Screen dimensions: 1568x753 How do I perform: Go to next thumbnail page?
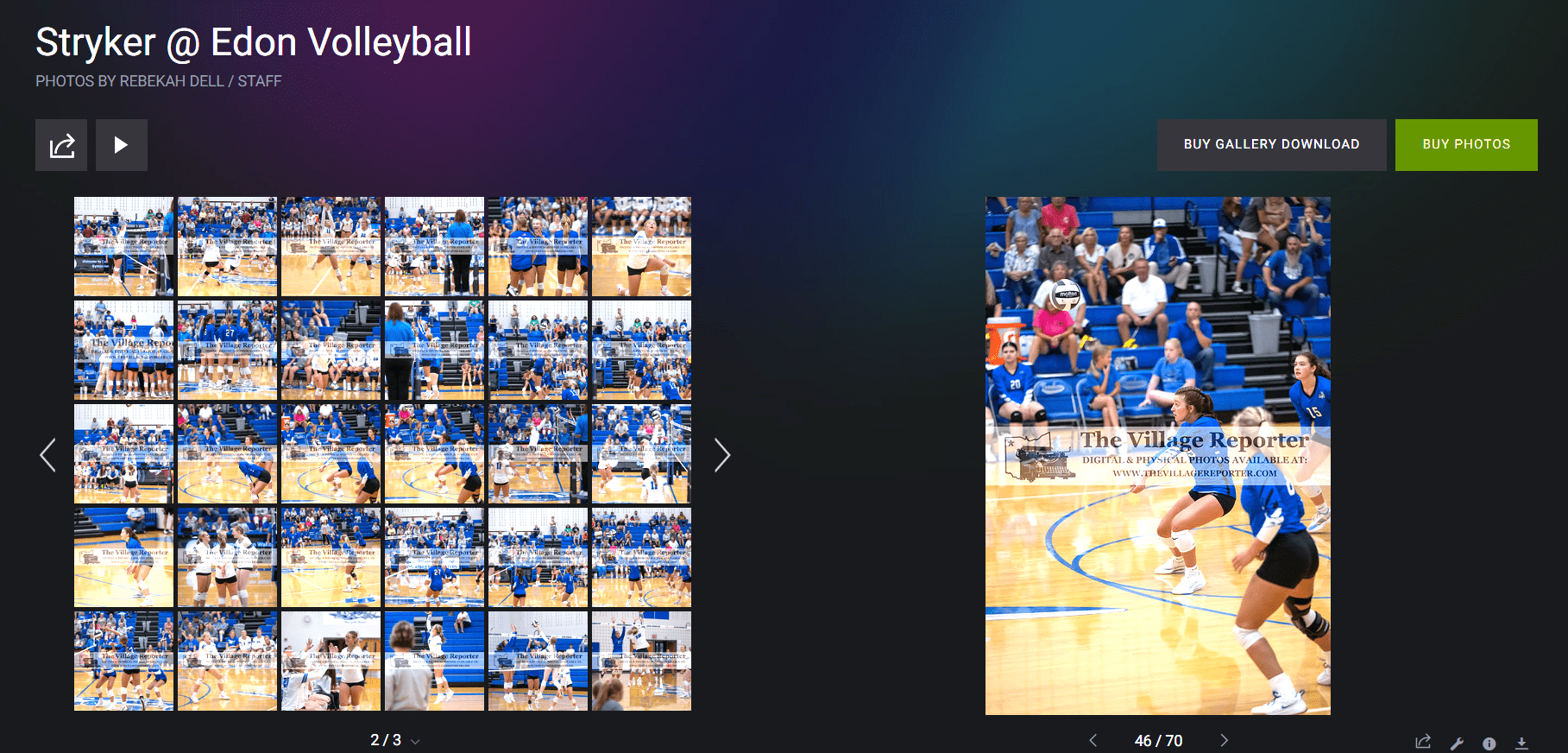(722, 455)
